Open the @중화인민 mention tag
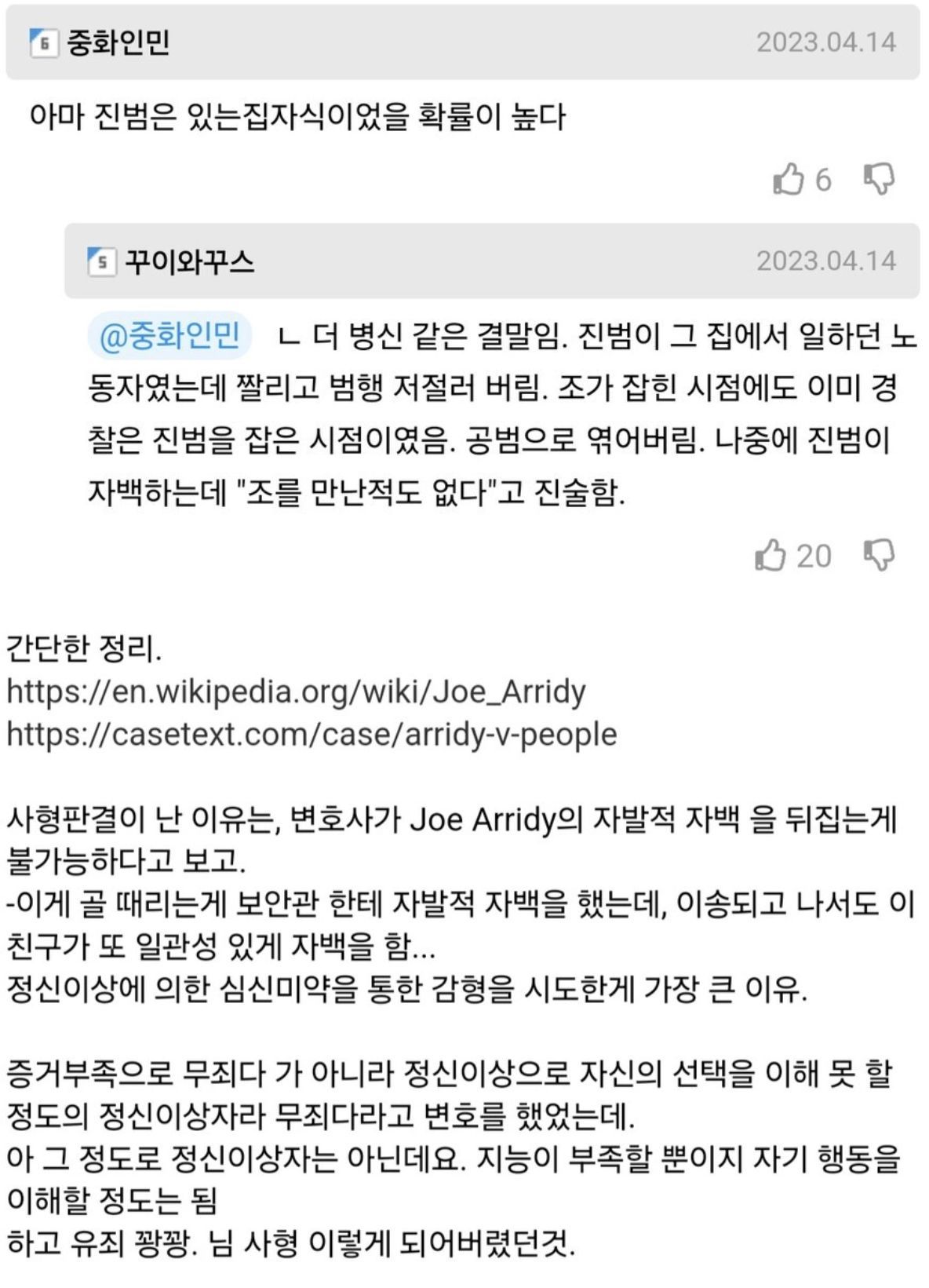The width and height of the screenshot is (929, 1288). (169, 337)
